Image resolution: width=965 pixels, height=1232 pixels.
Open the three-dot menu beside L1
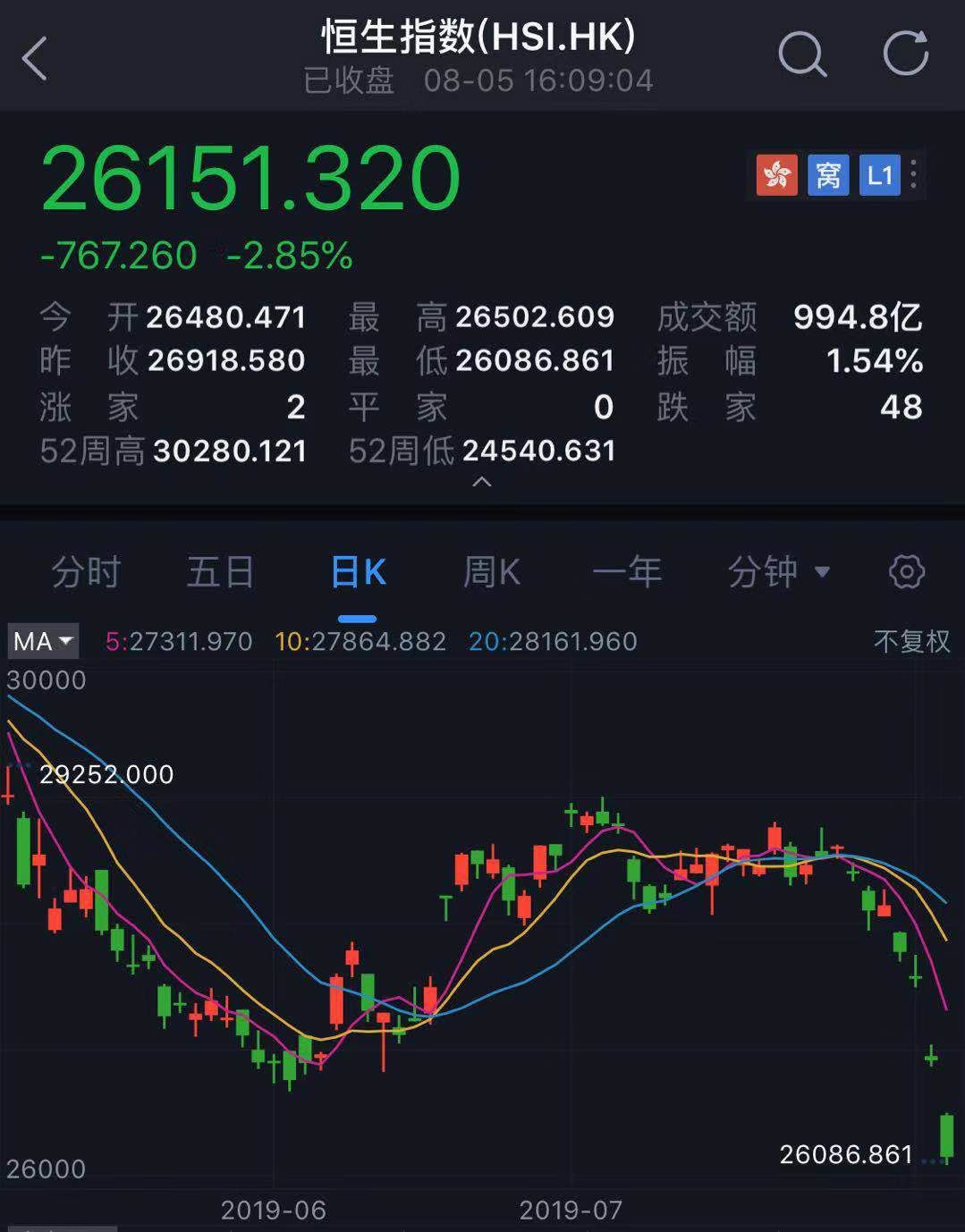913,174
